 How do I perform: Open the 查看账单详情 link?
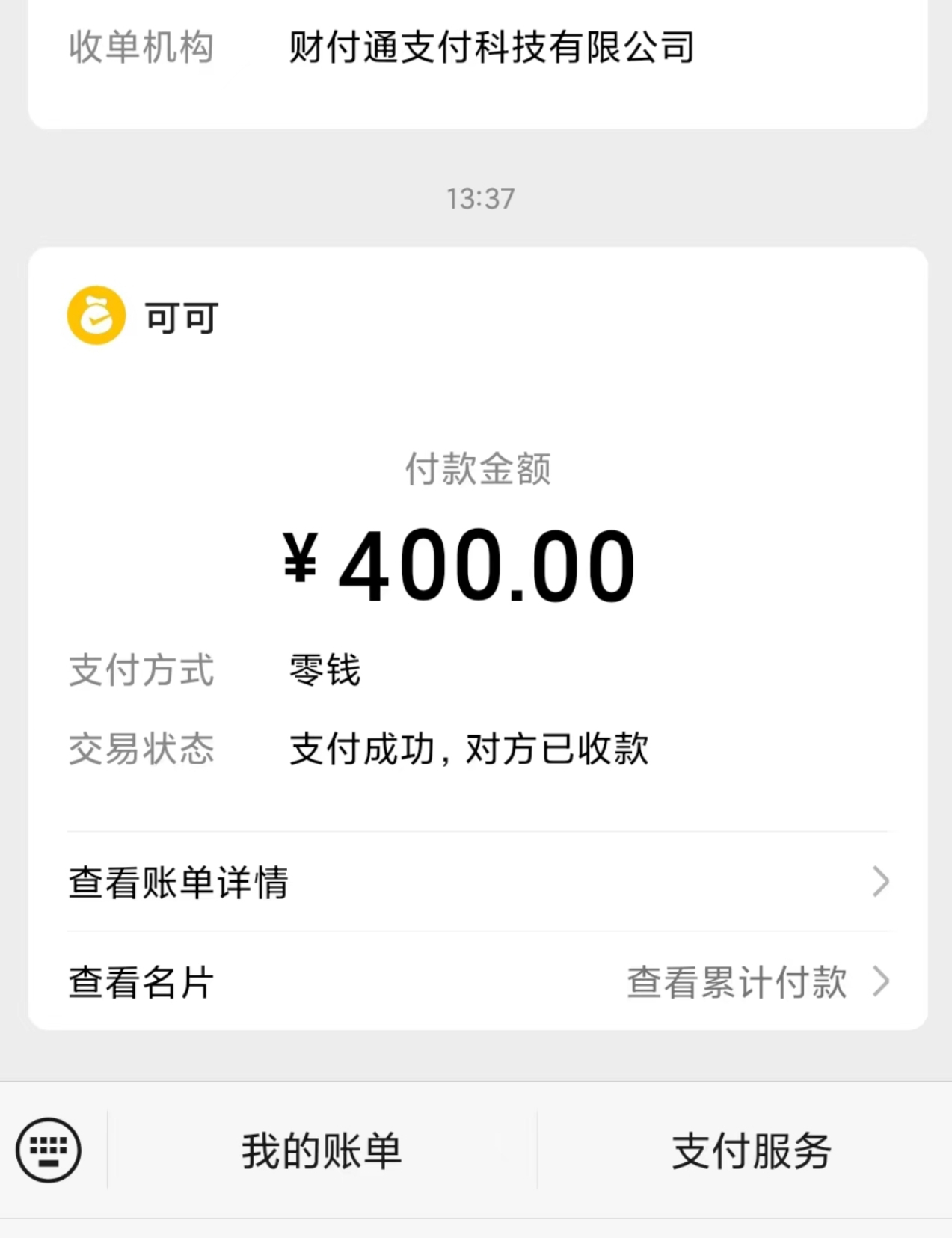coord(178,884)
